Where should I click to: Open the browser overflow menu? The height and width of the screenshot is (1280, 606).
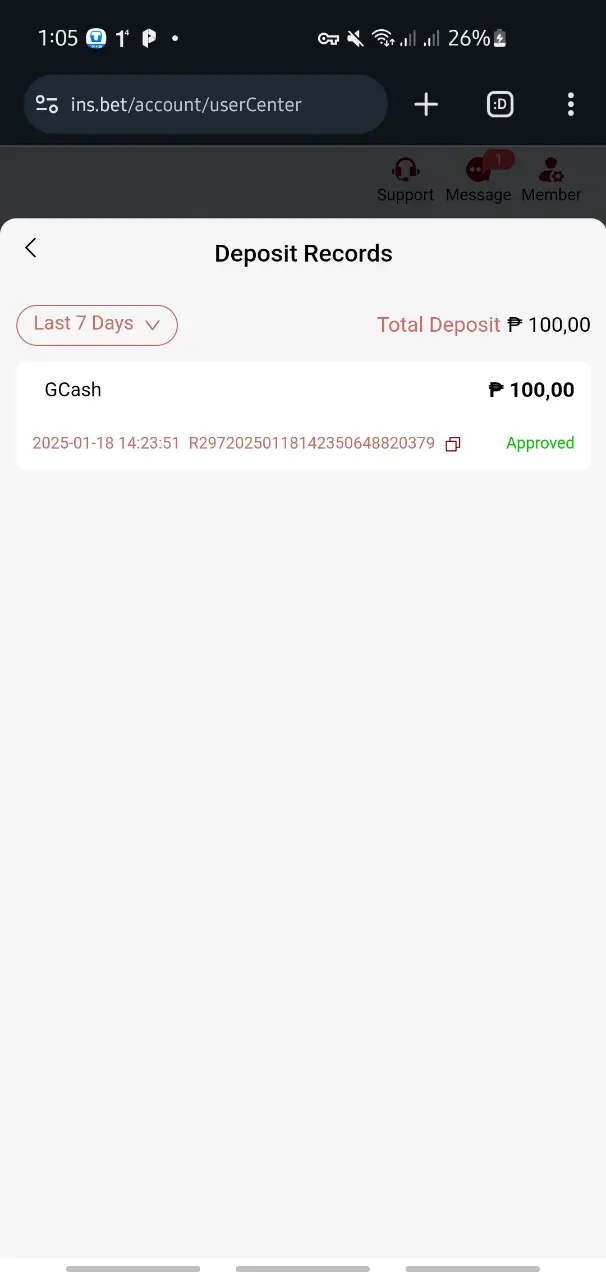coord(570,104)
